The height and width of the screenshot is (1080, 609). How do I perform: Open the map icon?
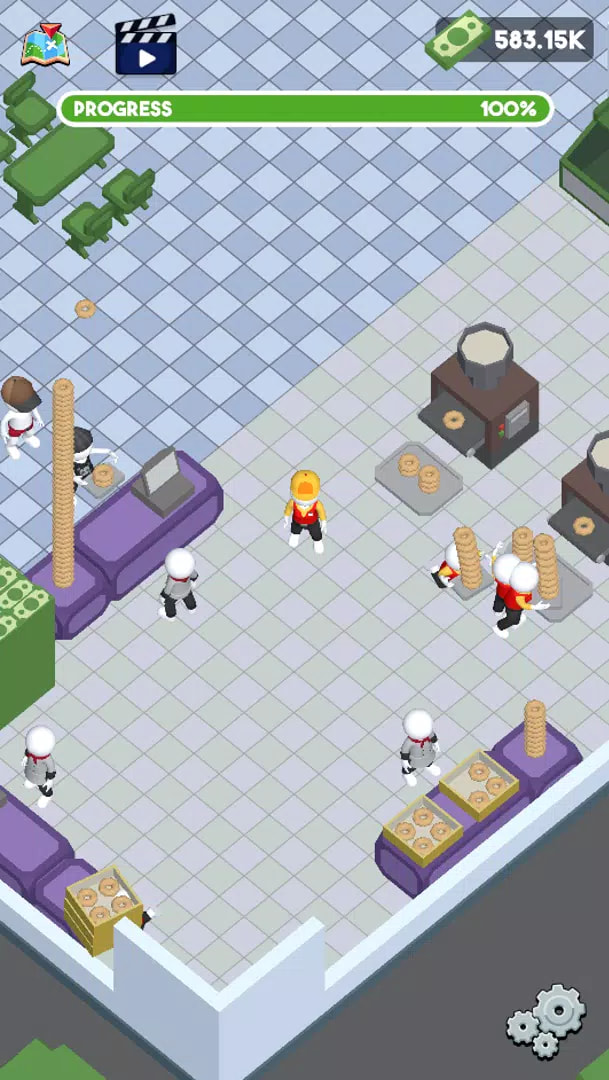point(44,46)
